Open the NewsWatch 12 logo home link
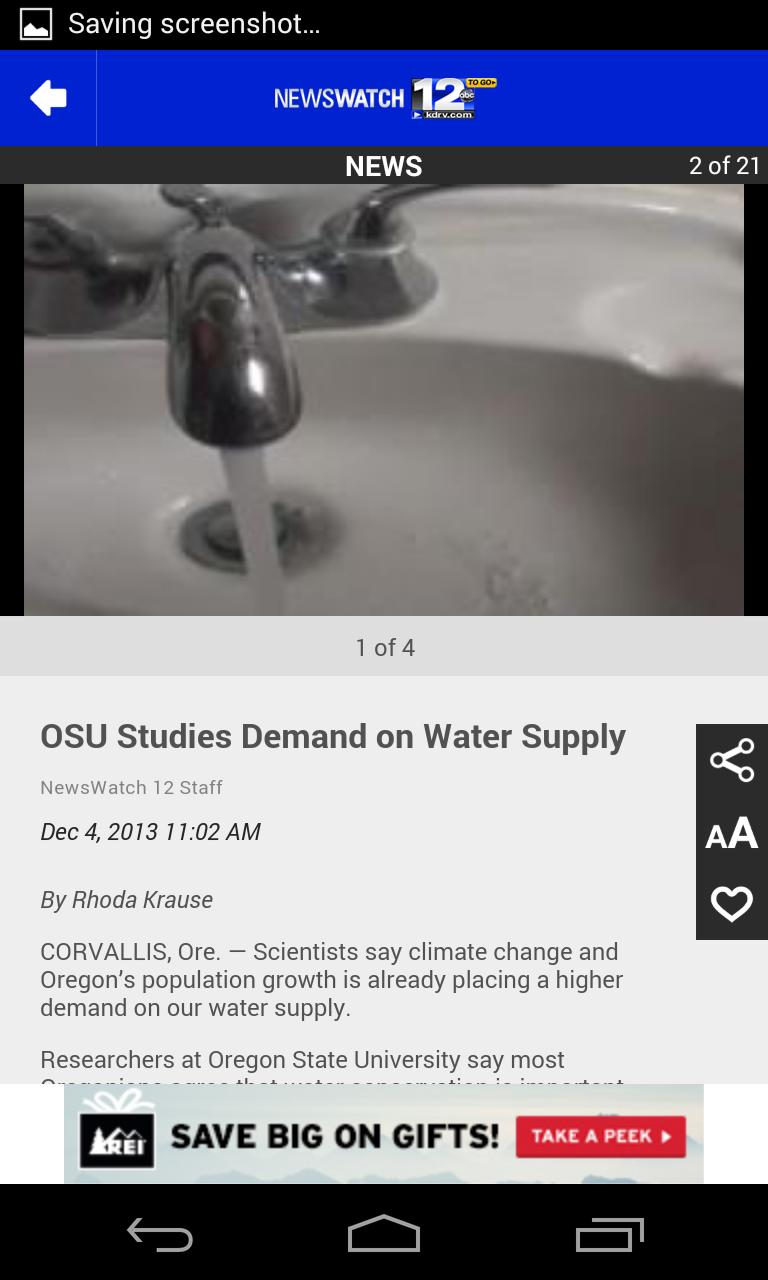Screen dimensions: 768x1280 click(383, 97)
